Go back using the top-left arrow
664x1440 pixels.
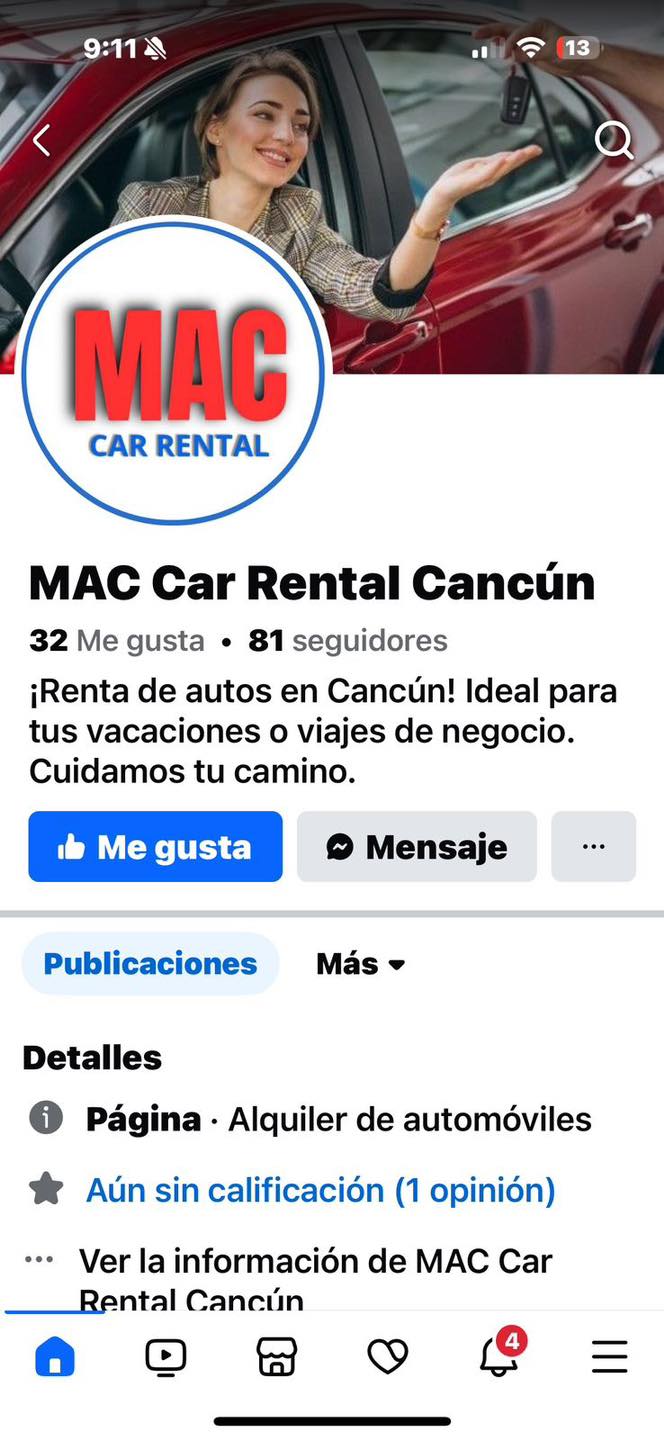pyautogui.click(x=41, y=141)
